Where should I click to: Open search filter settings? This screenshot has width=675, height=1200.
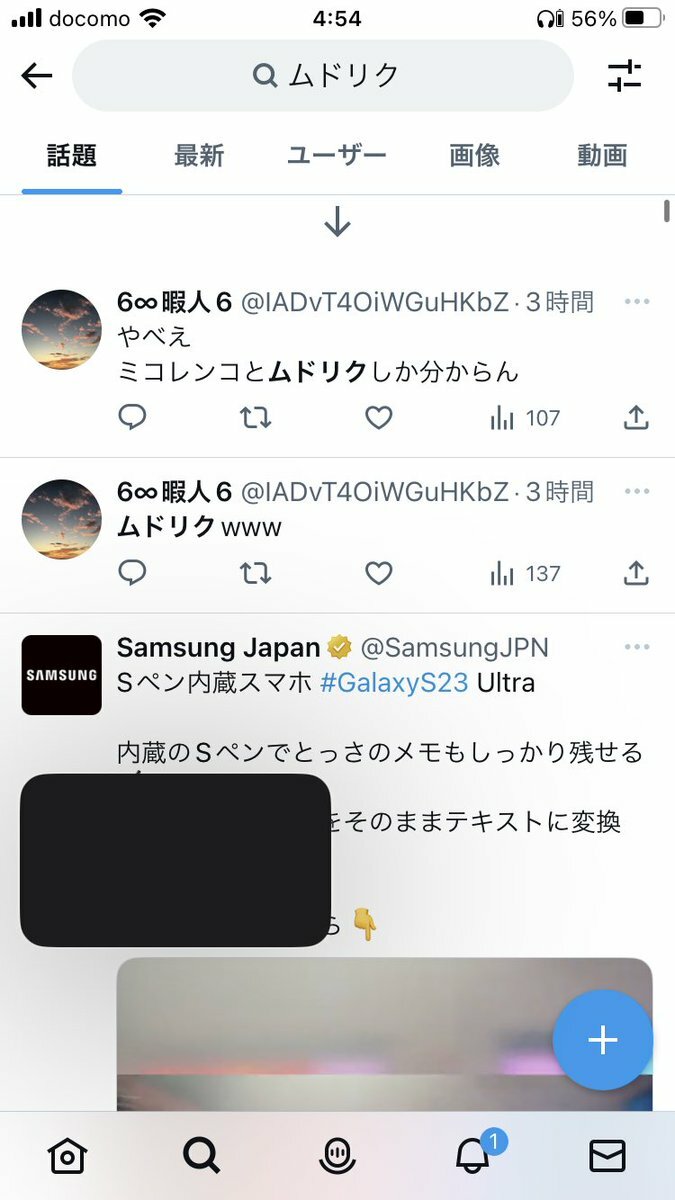pos(624,76)
